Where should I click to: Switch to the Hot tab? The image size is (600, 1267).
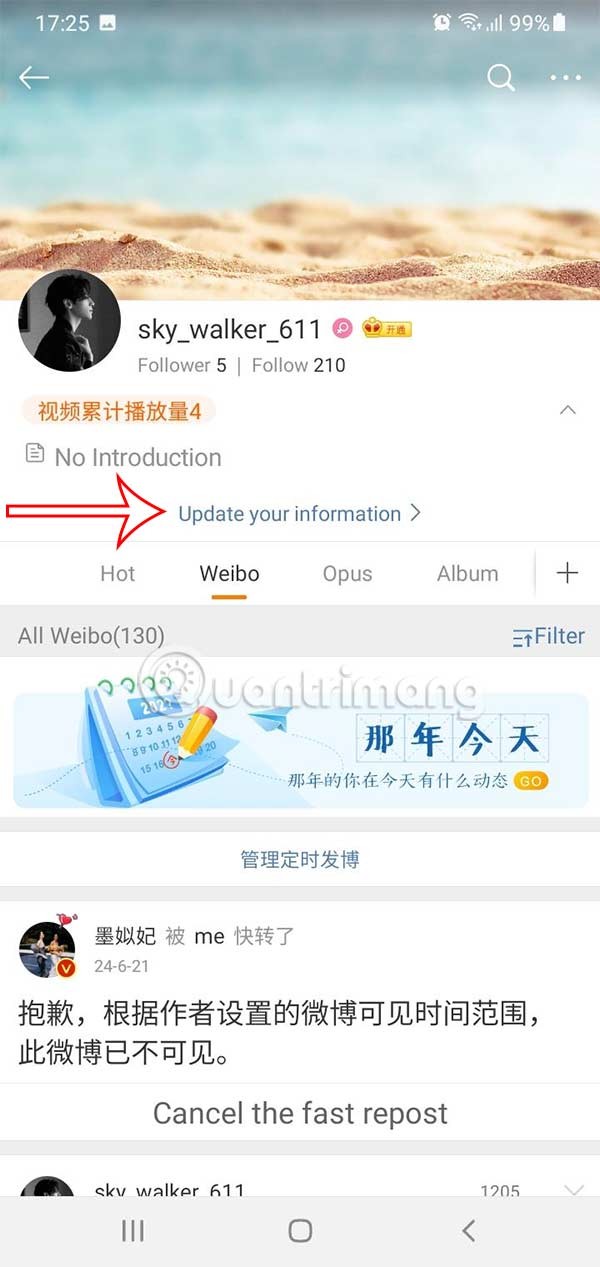(x=117, y=574)
